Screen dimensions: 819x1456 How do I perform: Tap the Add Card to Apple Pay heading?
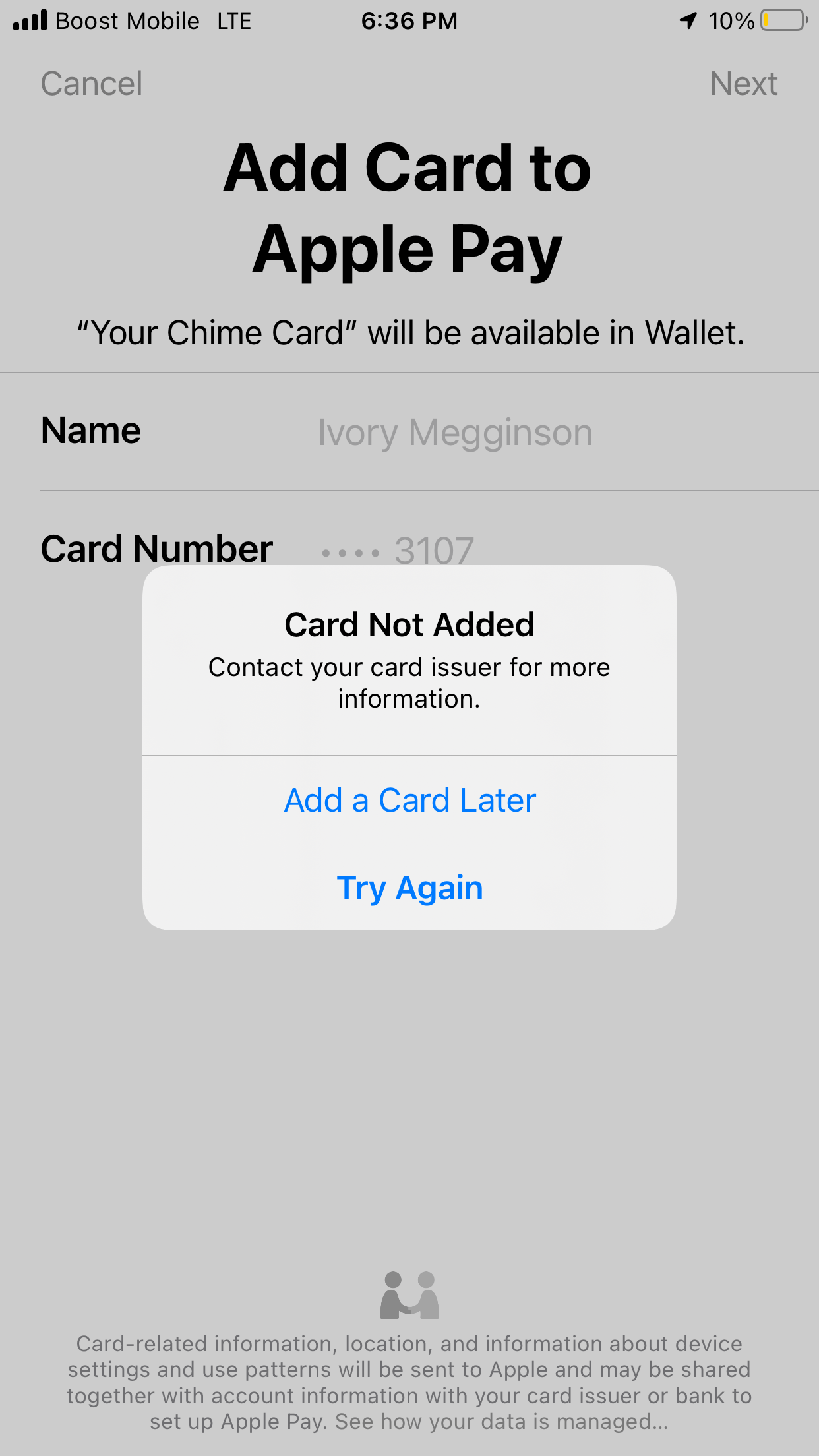coord(409,208)
